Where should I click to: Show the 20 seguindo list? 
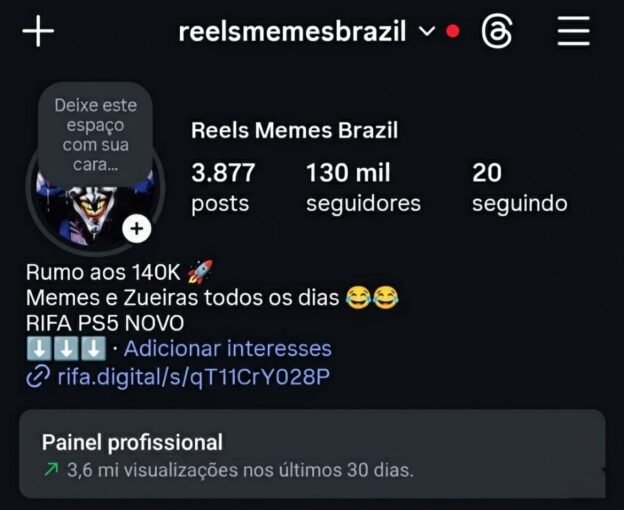click(519, 188)
